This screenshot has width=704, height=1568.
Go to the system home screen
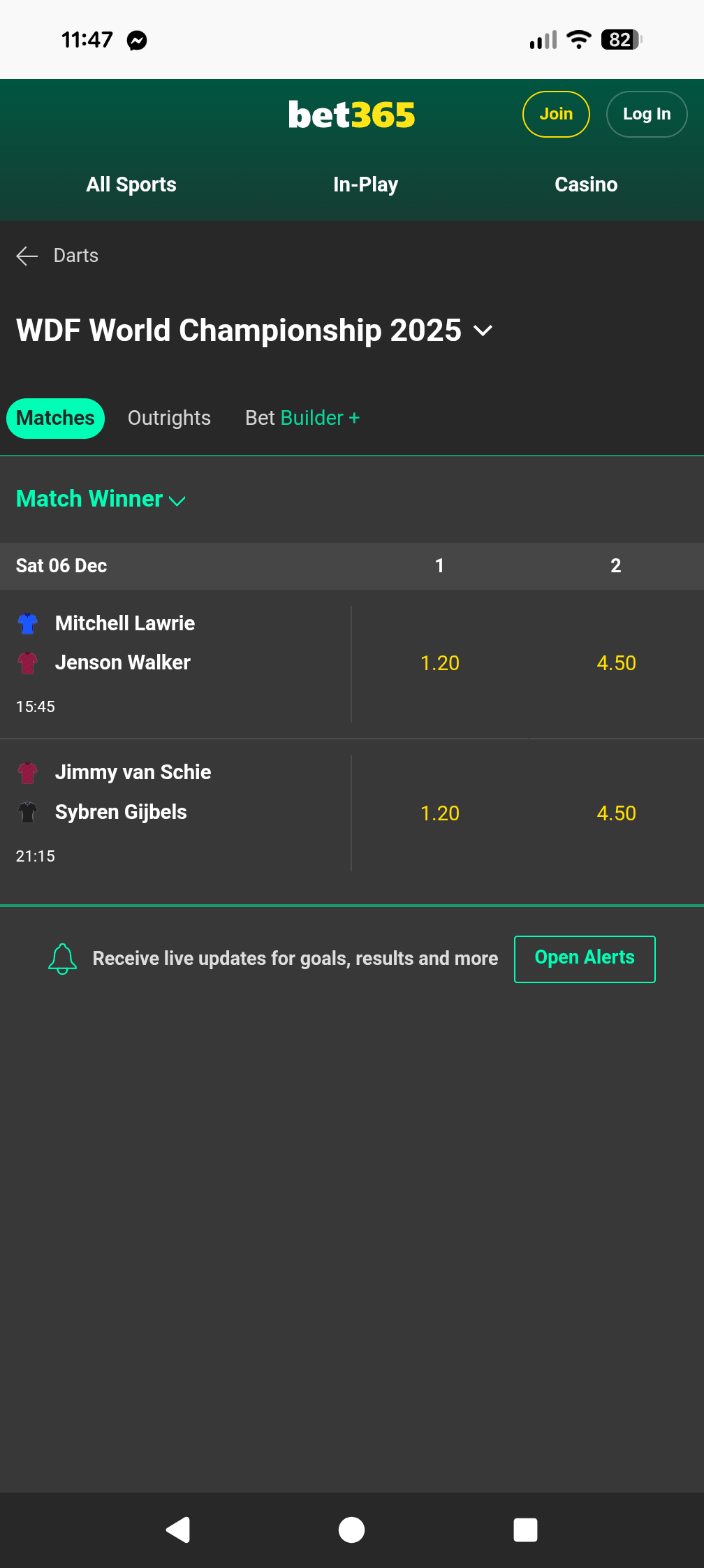point(351,1530)
